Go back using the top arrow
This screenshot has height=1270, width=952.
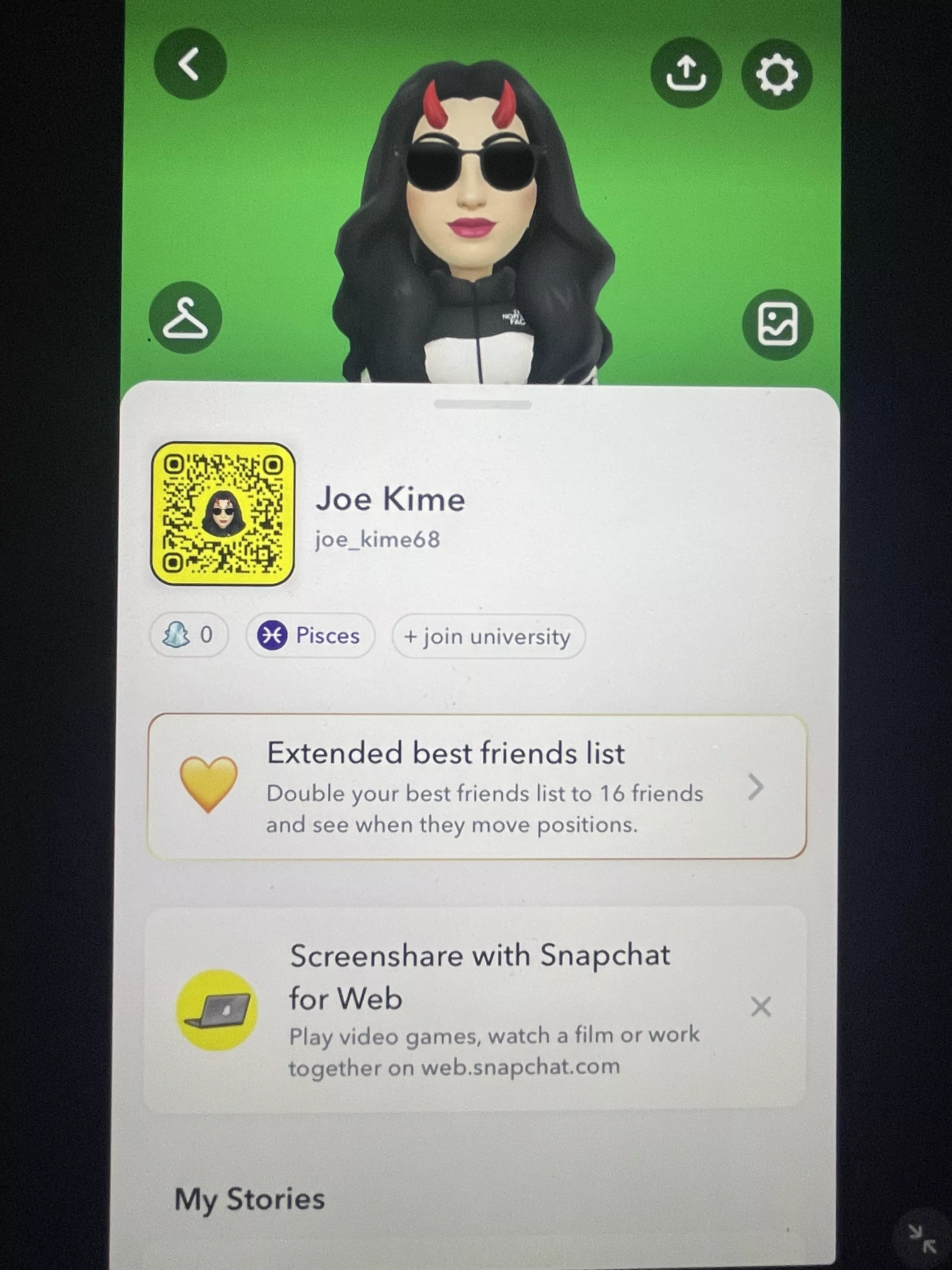tap(190, 64)
